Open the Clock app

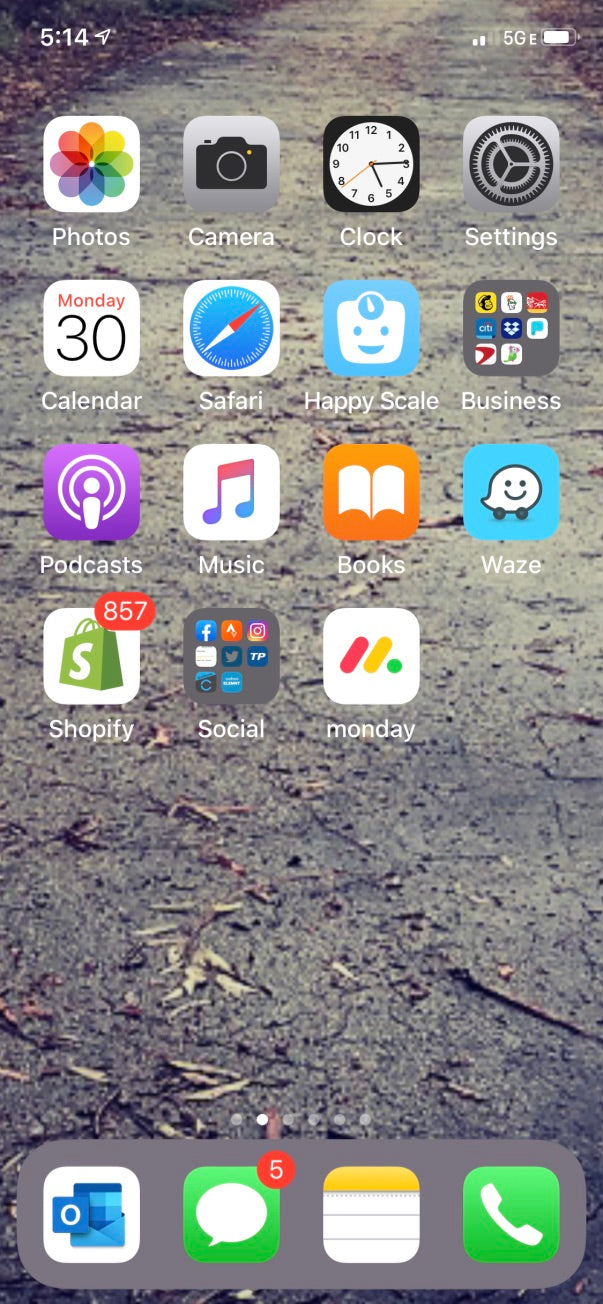click(x=371, y=164)
